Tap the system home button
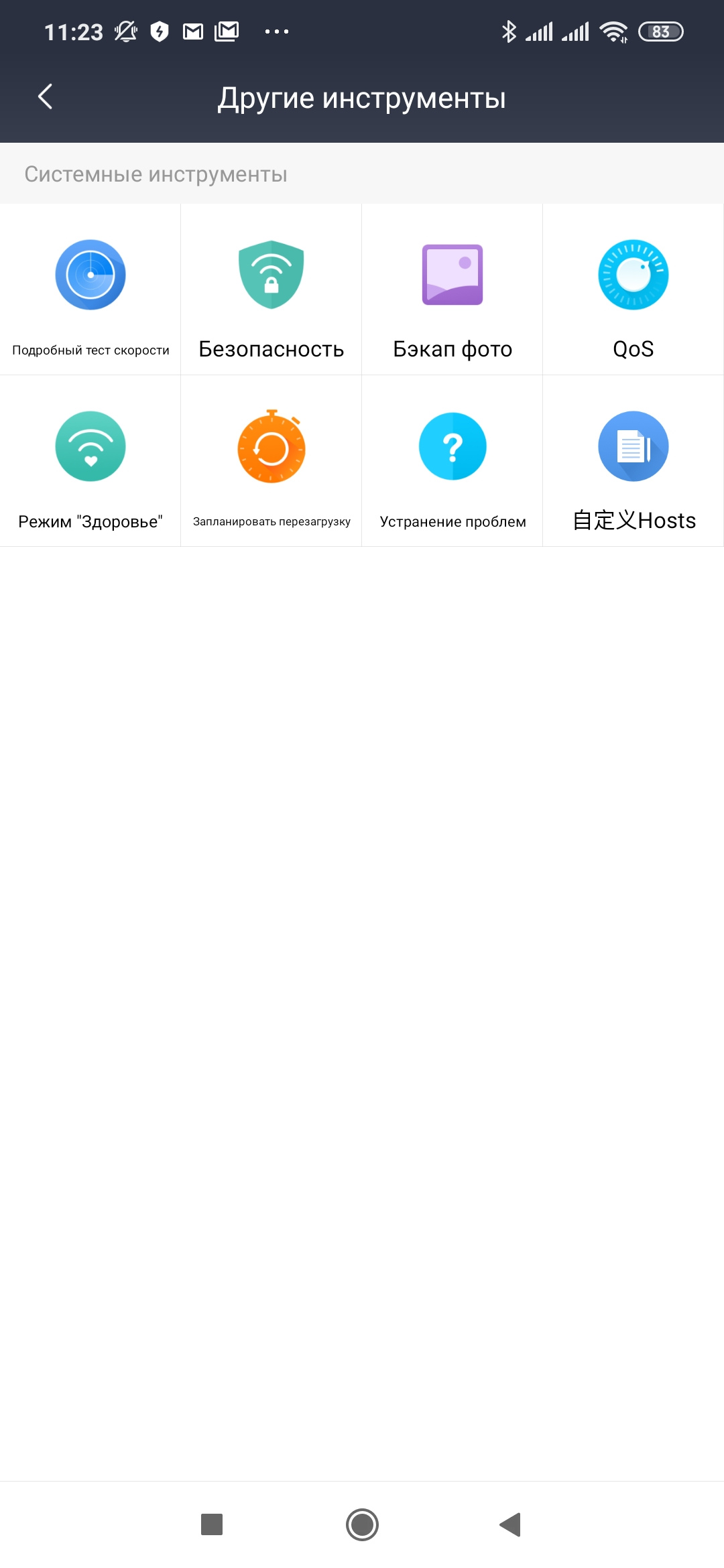 pyautogui.click(x=362, y=1524)
